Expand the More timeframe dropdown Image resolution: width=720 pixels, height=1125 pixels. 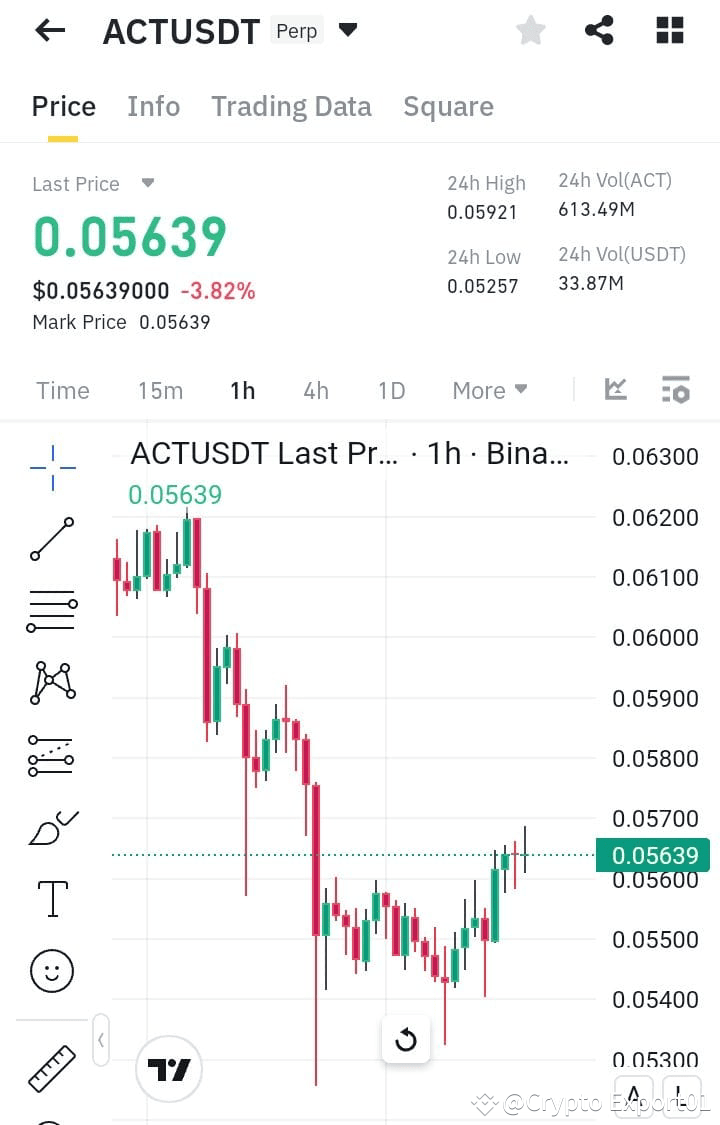click(489, 390)
